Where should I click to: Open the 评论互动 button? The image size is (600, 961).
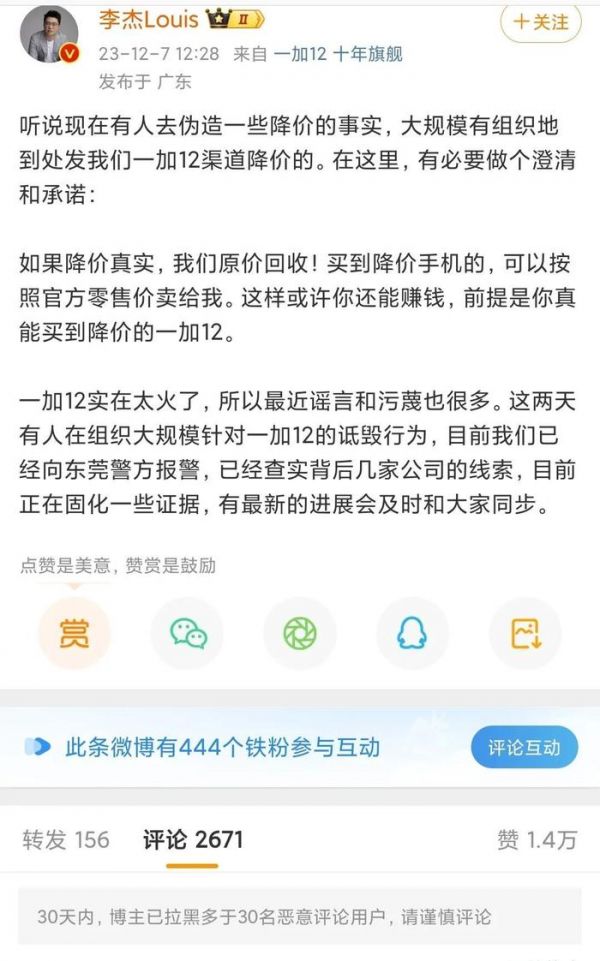524,747
